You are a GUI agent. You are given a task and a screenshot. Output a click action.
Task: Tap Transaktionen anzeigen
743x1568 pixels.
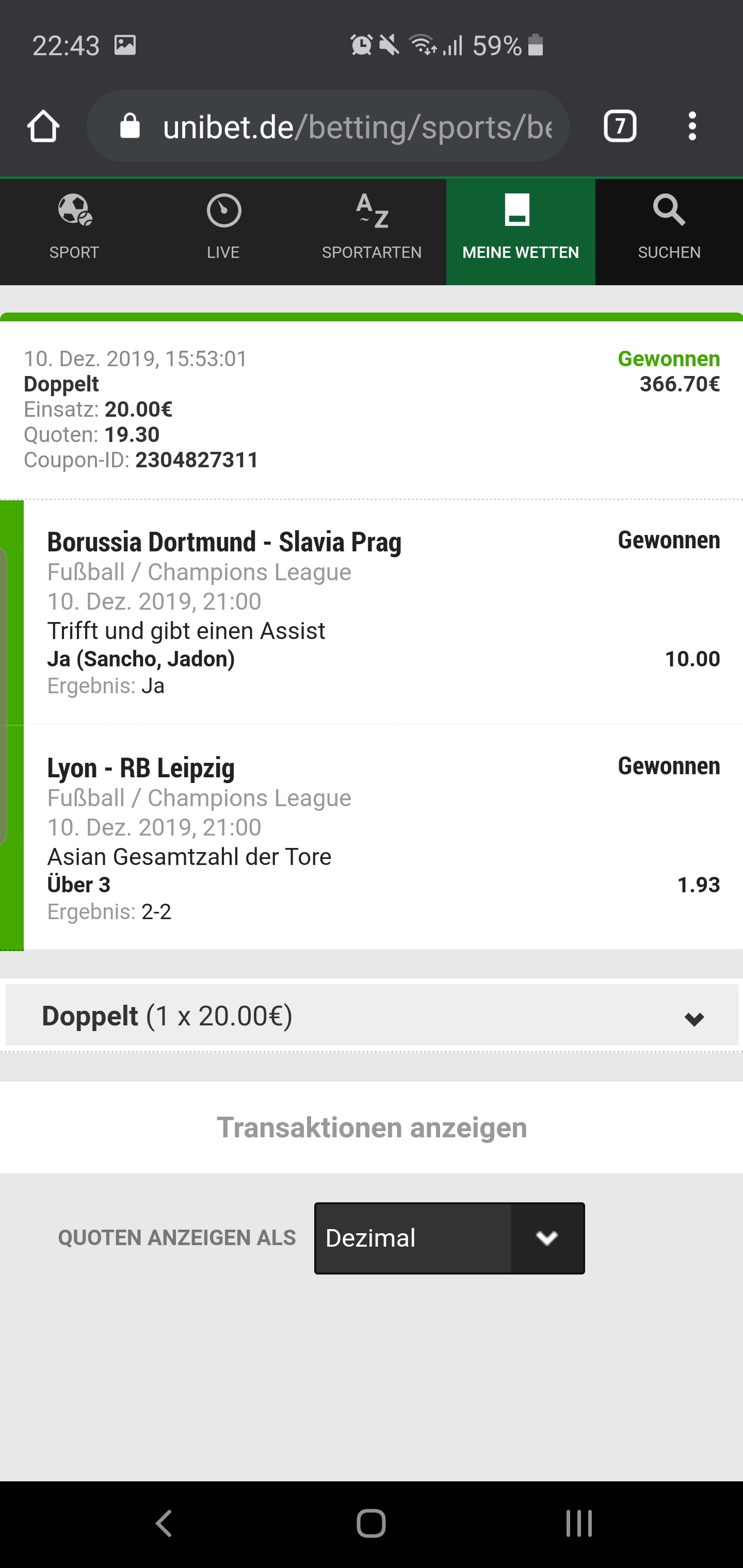pos(372,1128)
